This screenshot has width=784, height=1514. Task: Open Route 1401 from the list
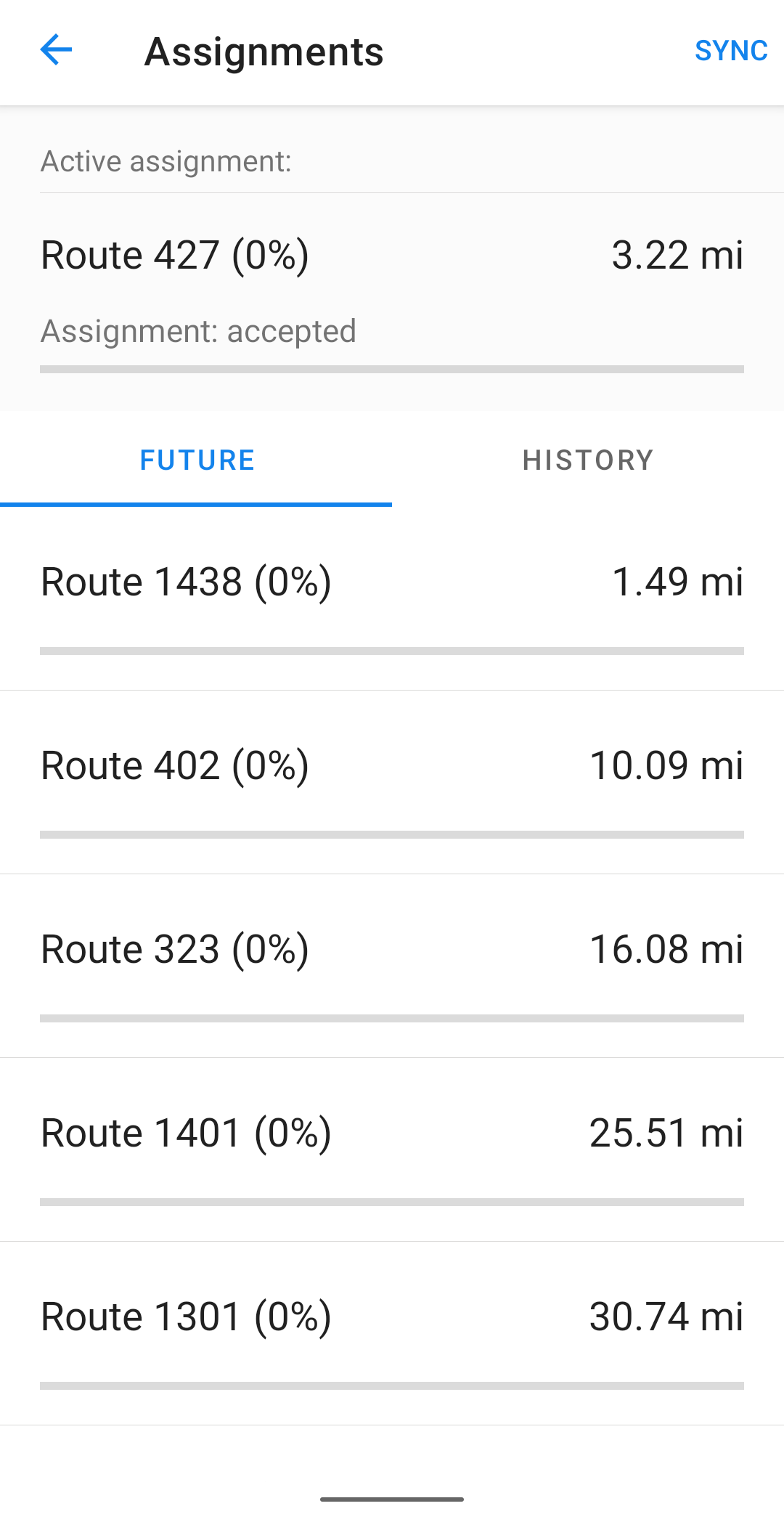[x=392, y=1148]
